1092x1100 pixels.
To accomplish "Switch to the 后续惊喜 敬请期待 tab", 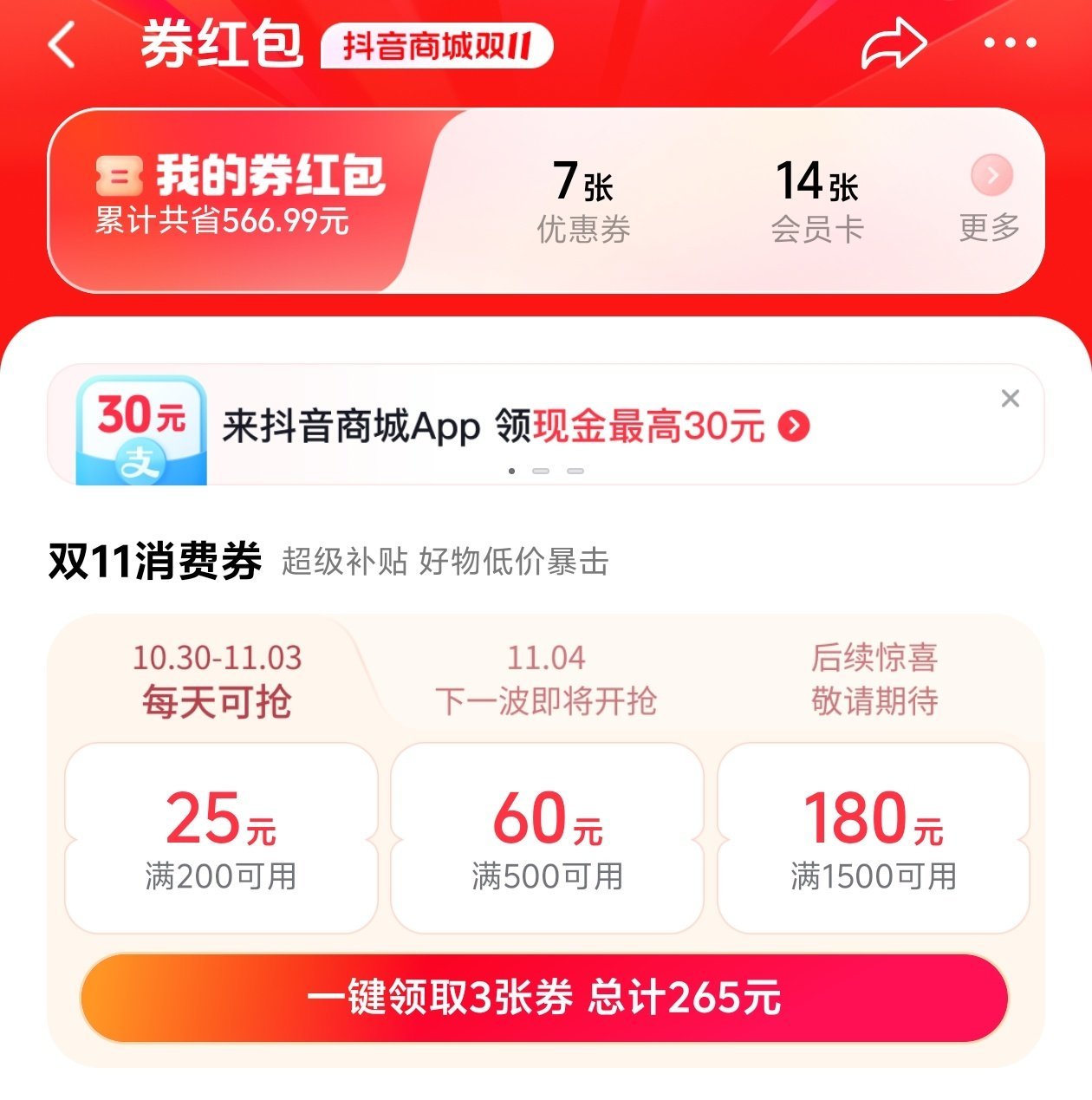I will click(874, 681).
